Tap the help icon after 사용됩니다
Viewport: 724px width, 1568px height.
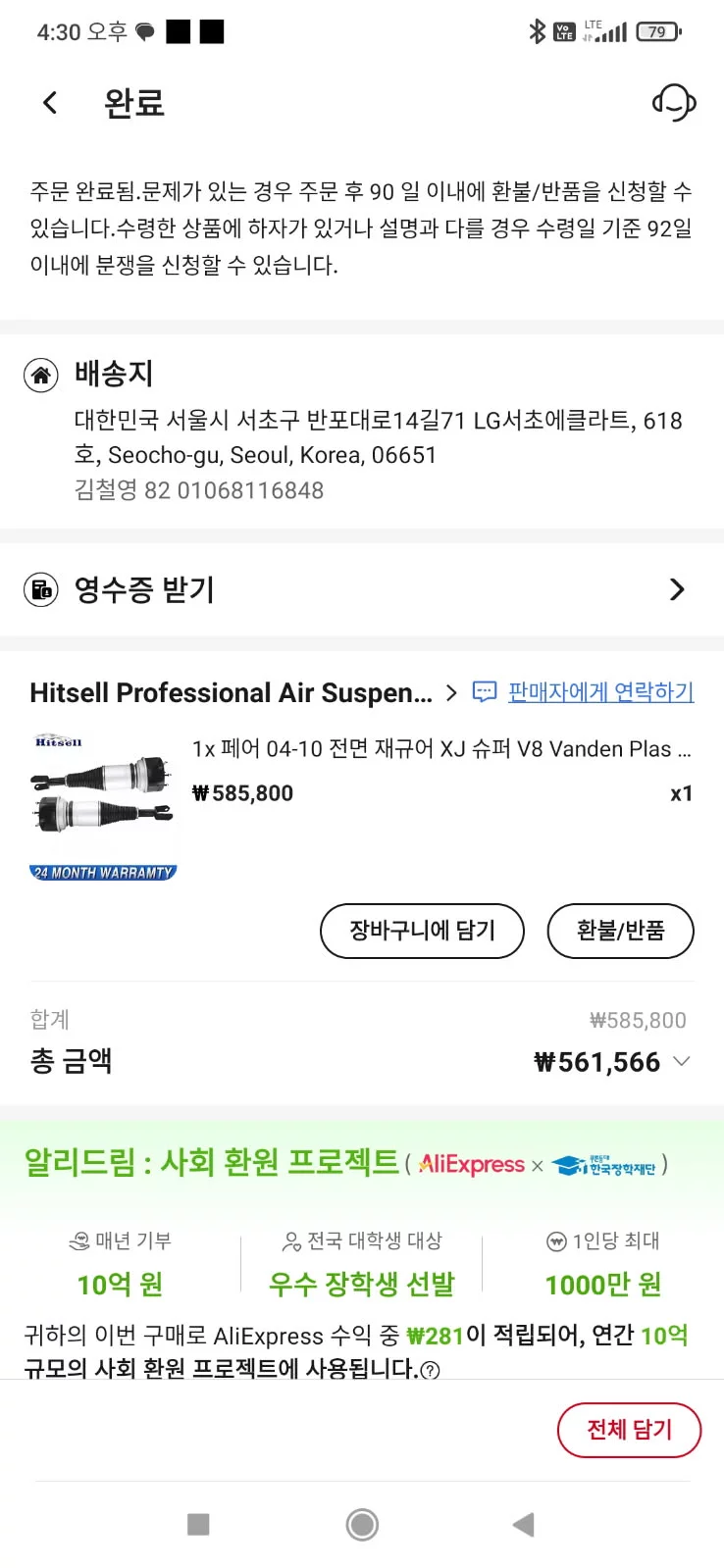pyautogui.click(x=430, y=1370)
